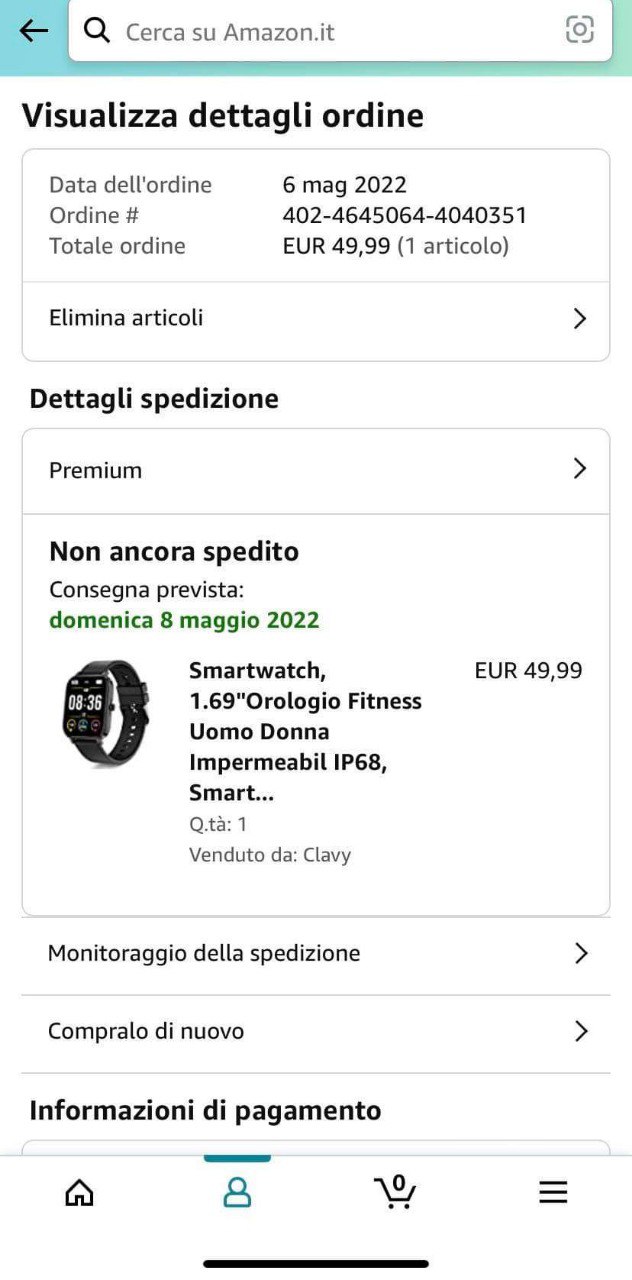Open the hamburger menu tab
The image size is (632, 1280).
553,1192
